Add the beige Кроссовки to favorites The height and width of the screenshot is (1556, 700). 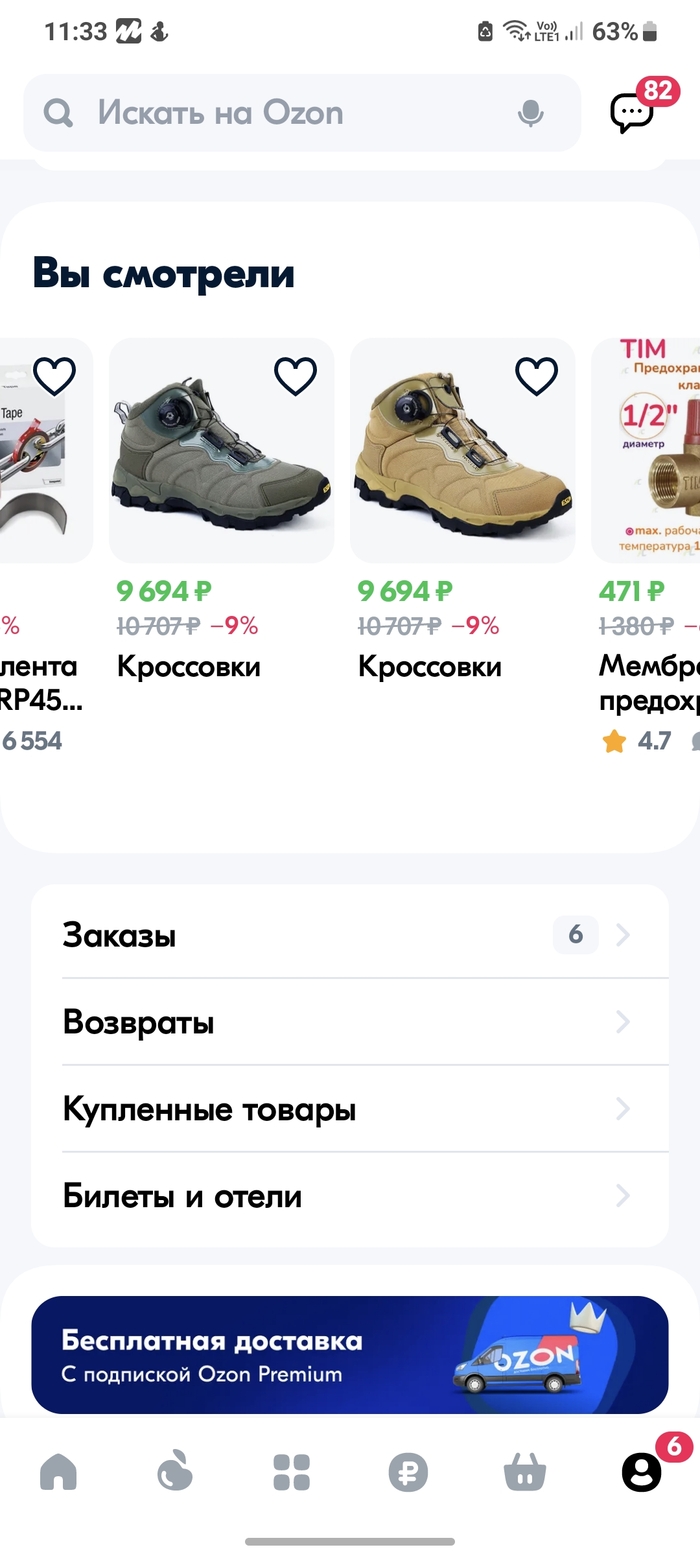[x=536, y=376]
